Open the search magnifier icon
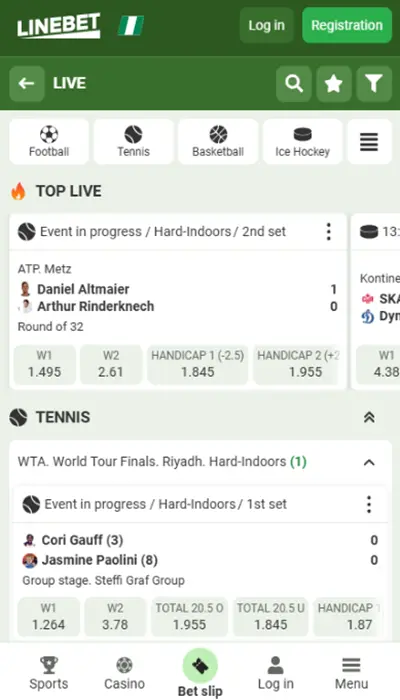The height and width of the screenshot is (700, 400). 294,83
